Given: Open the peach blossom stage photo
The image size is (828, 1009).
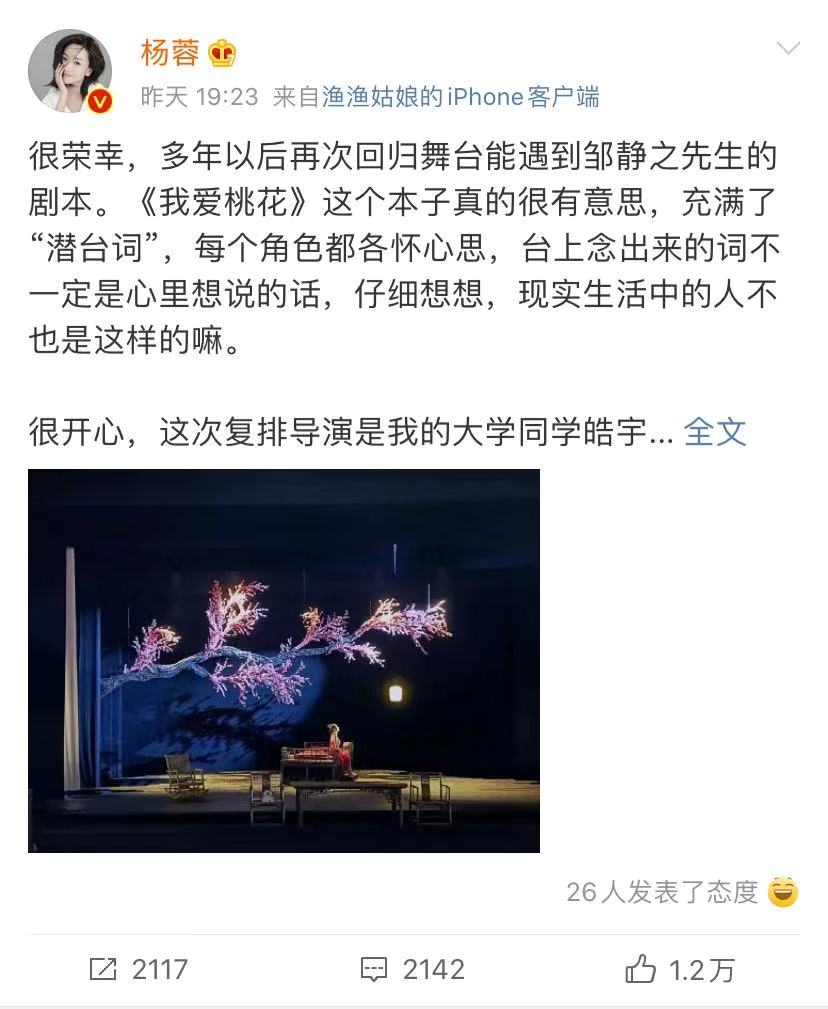Looking at the screenshot, I should pos(284,660).
